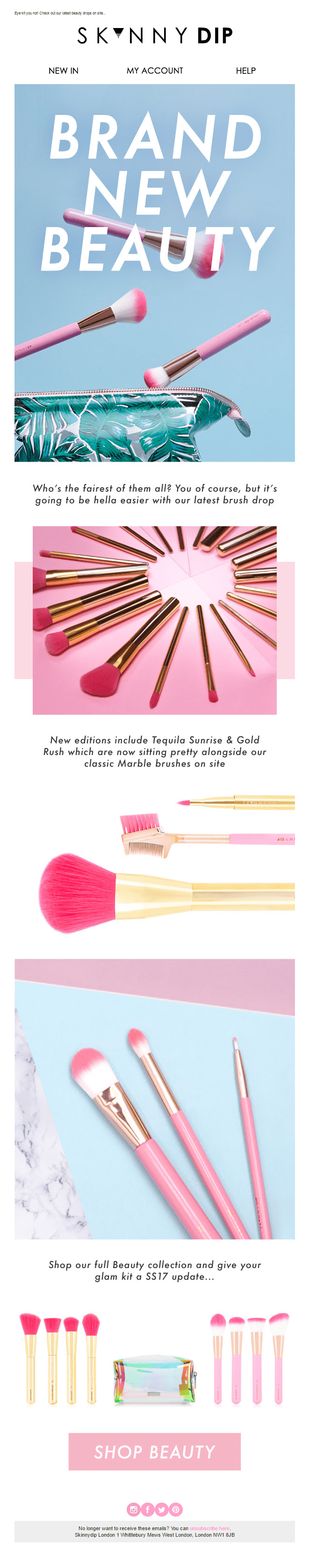
Task: Open the NEW IN link
Action: tap(64, 71)
